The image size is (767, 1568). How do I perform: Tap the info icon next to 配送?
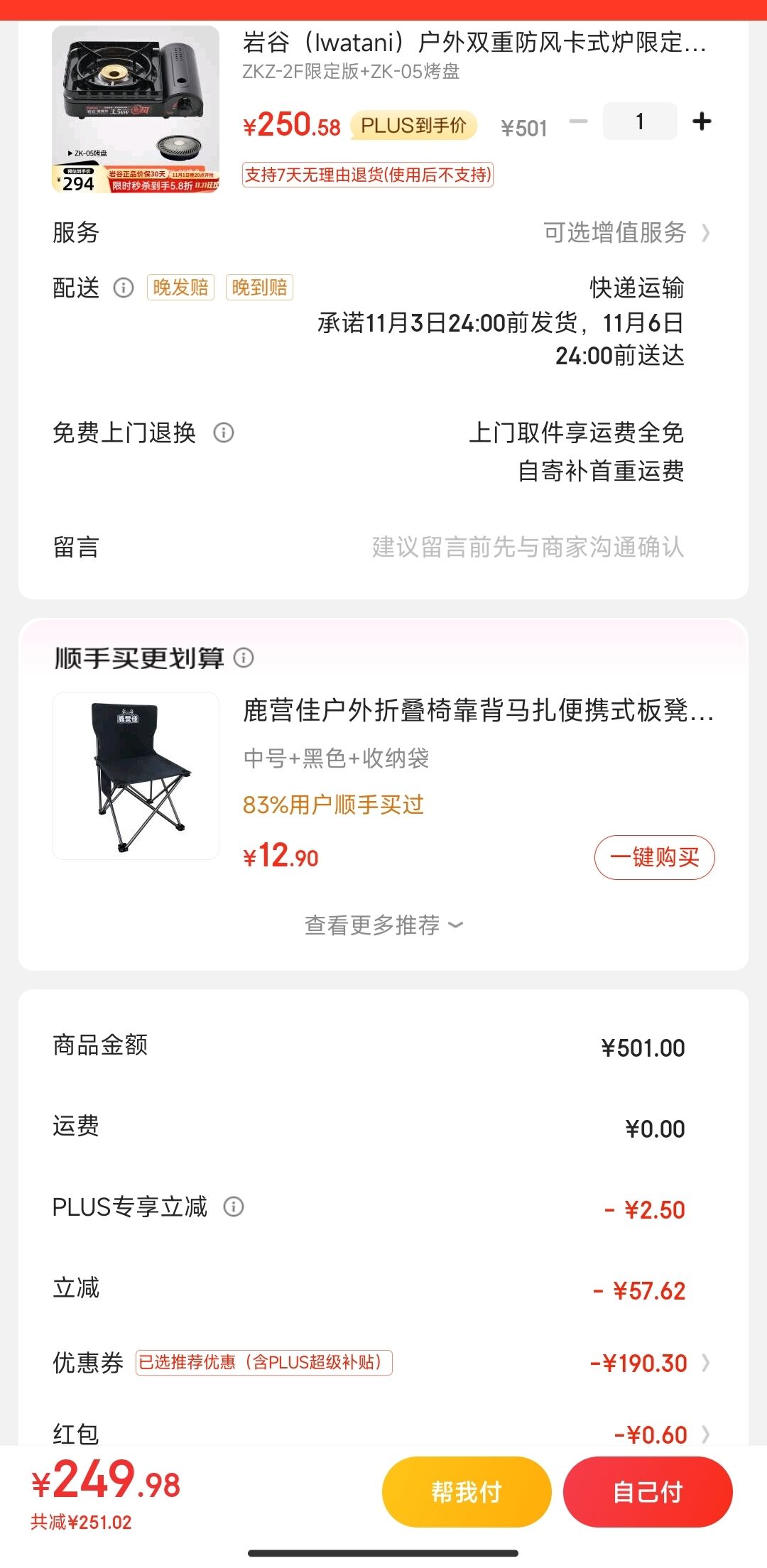click(124, 288)
